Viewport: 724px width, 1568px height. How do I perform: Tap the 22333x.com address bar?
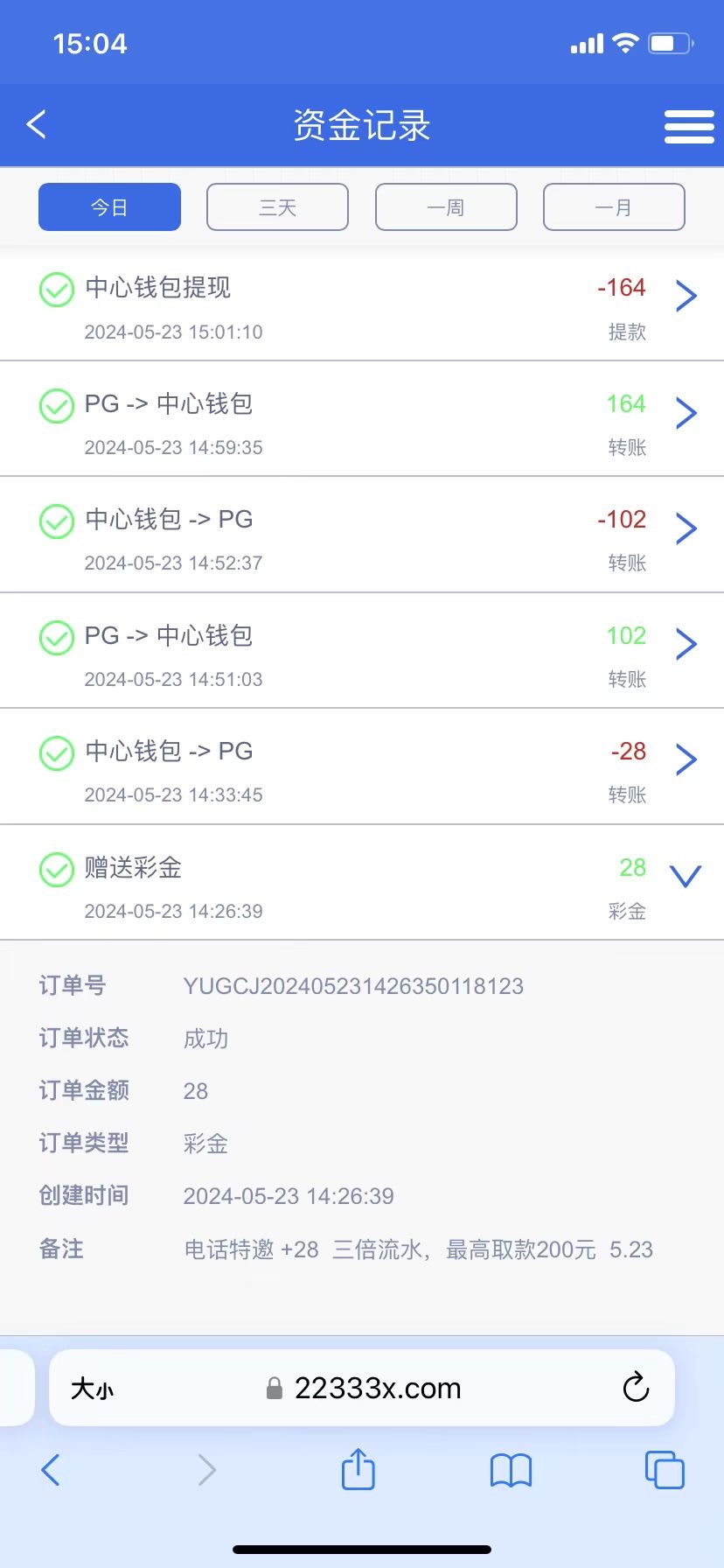pos(362,1388)
